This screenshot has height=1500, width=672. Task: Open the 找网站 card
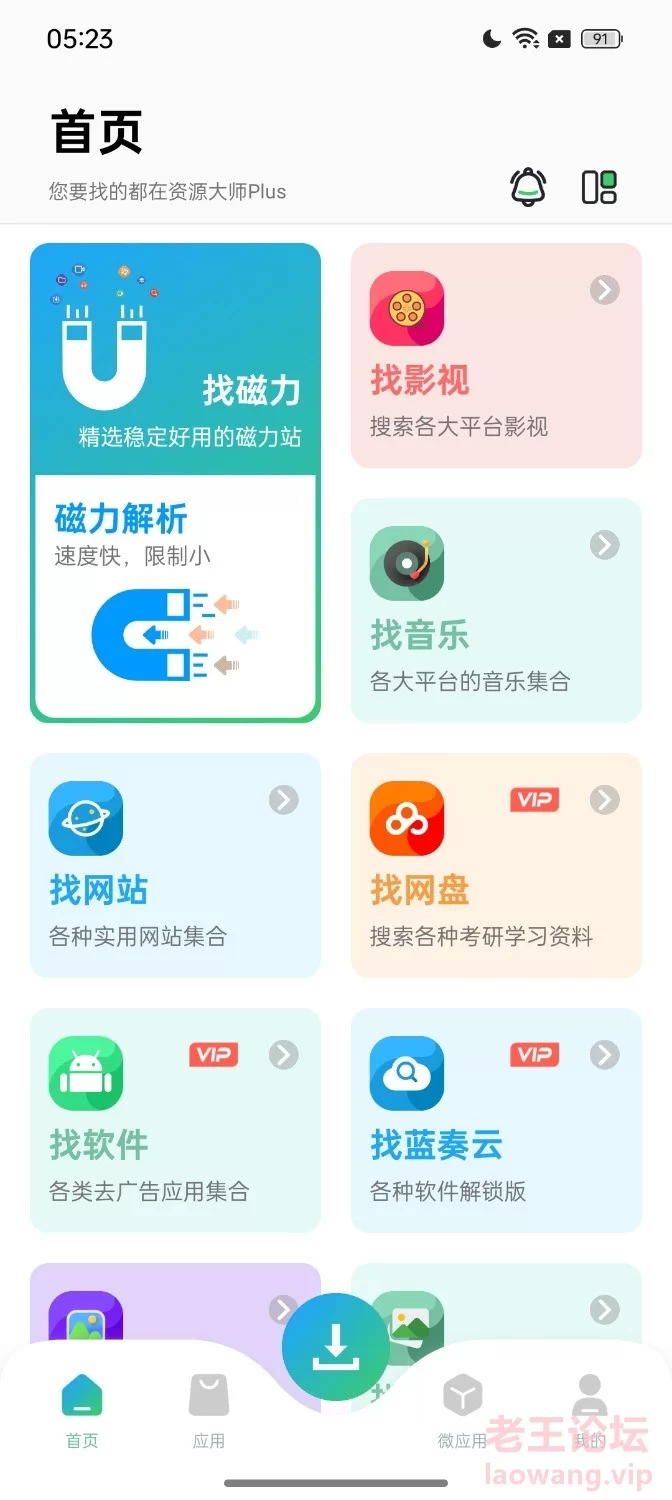pyautogui.click(x=176, y=865)
